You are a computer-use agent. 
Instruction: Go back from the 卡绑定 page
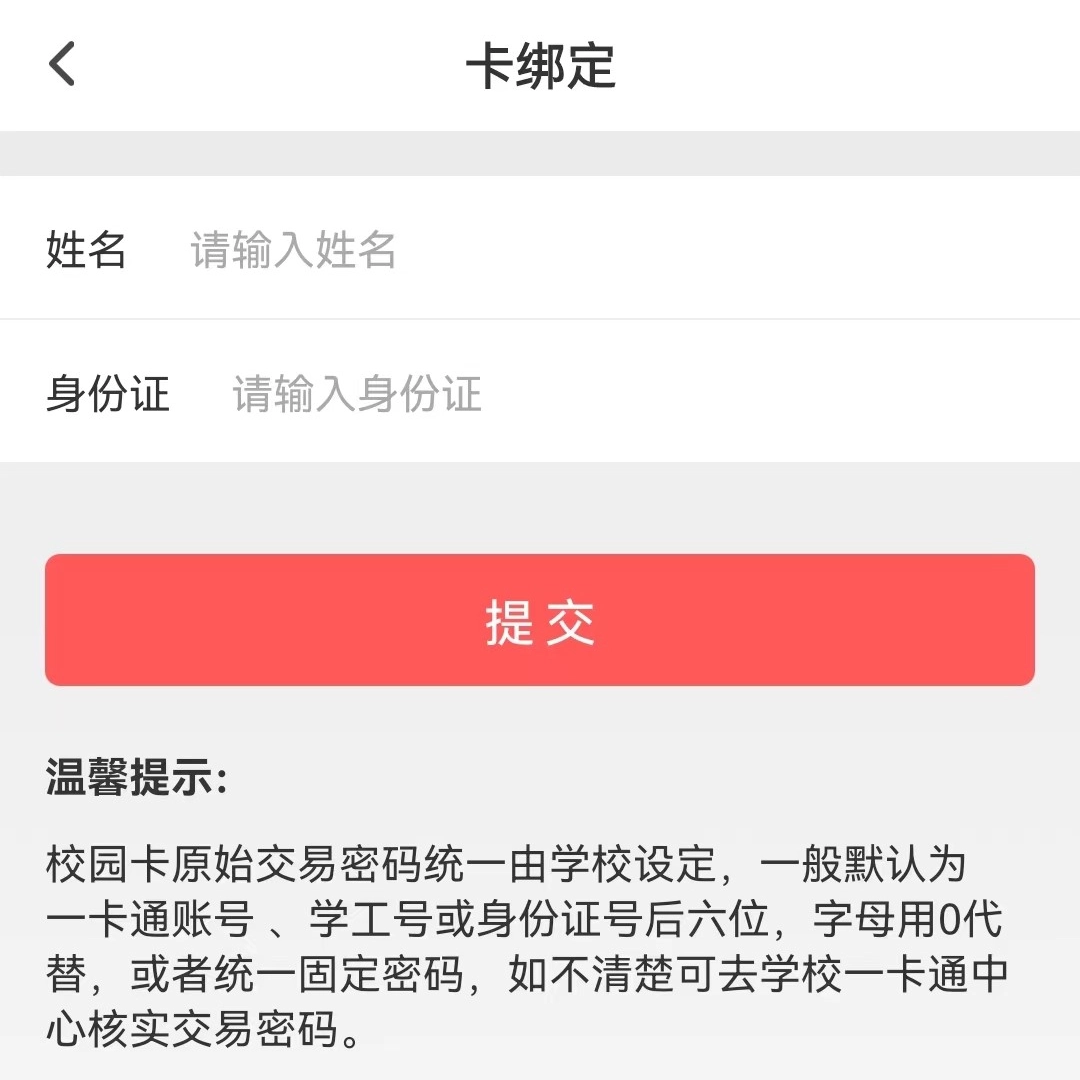tap(62, 66)
